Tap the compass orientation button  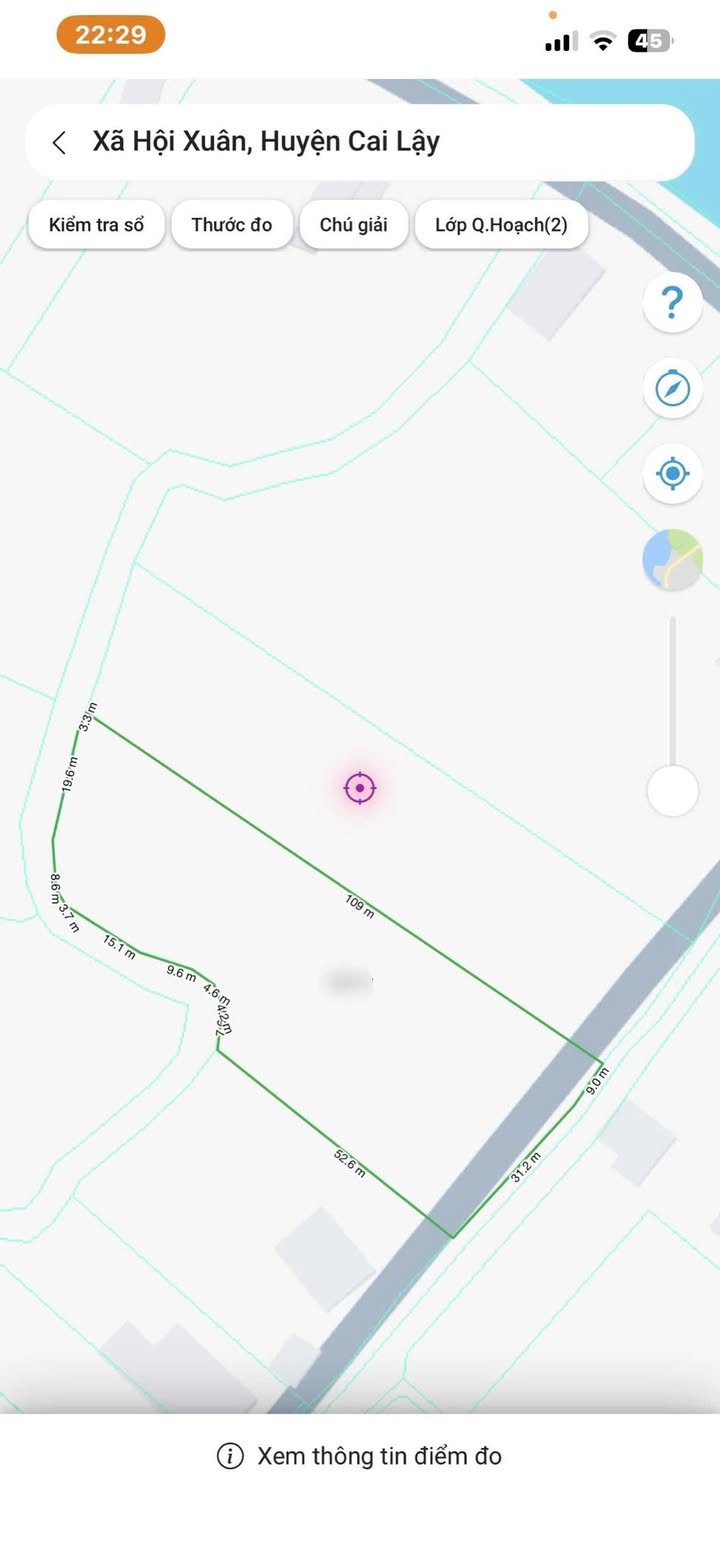pyautogui.click(x=672, y=387)
